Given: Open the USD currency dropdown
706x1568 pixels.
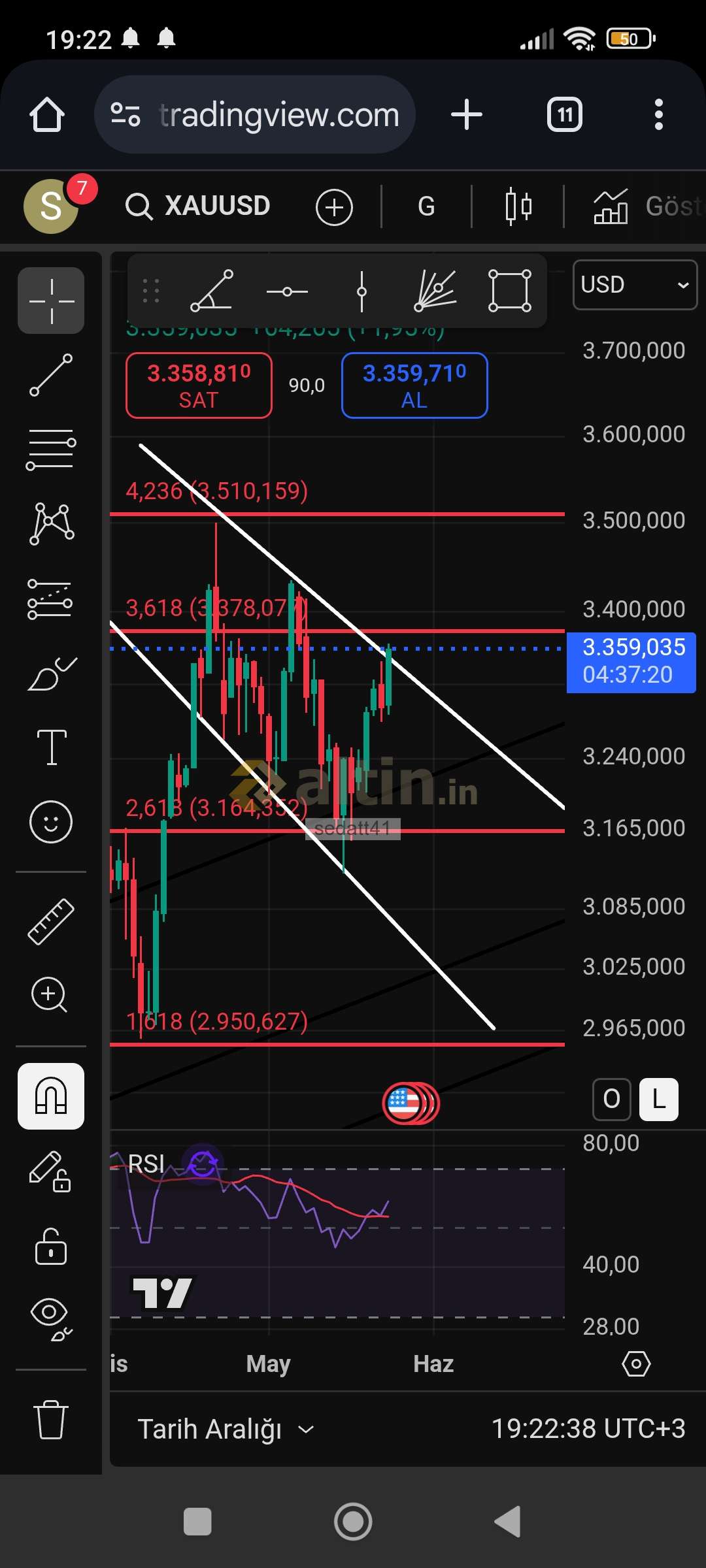Looking at the screenshot, I should 635,285.
